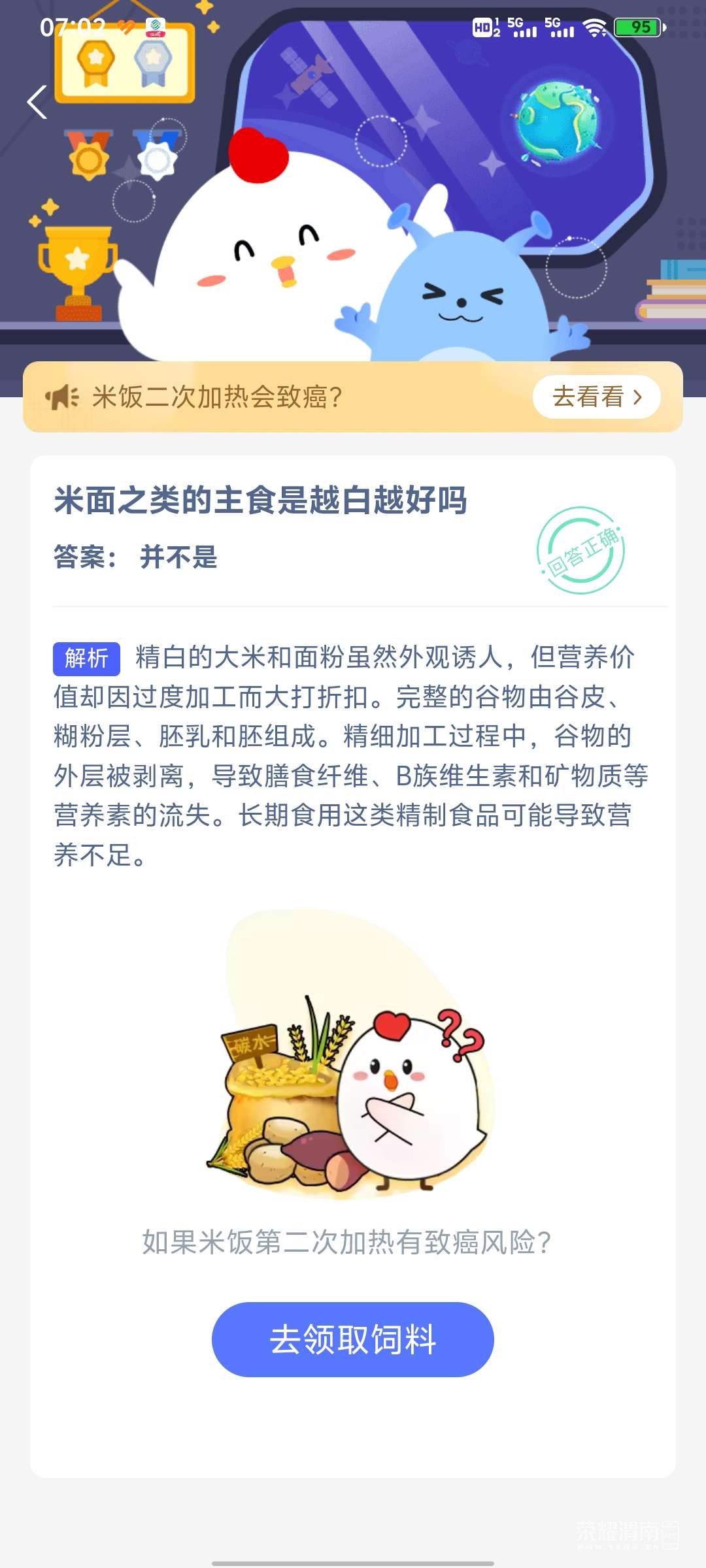Claim feed with 去领取饲料 button
The width and height of the screenshot is (706, 1568).
(352, 1339)
